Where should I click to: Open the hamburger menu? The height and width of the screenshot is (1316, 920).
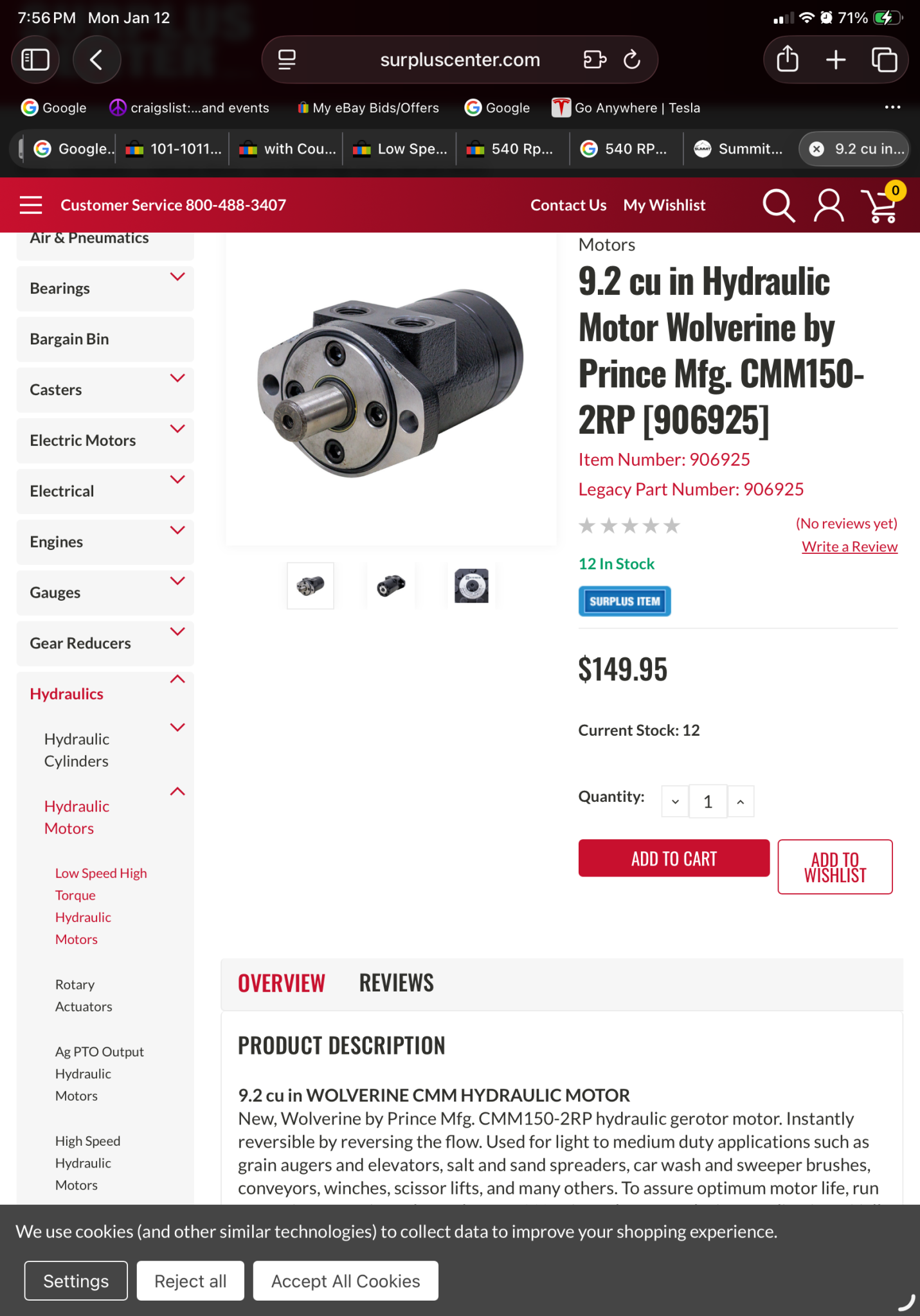click(x=31, y=205)
